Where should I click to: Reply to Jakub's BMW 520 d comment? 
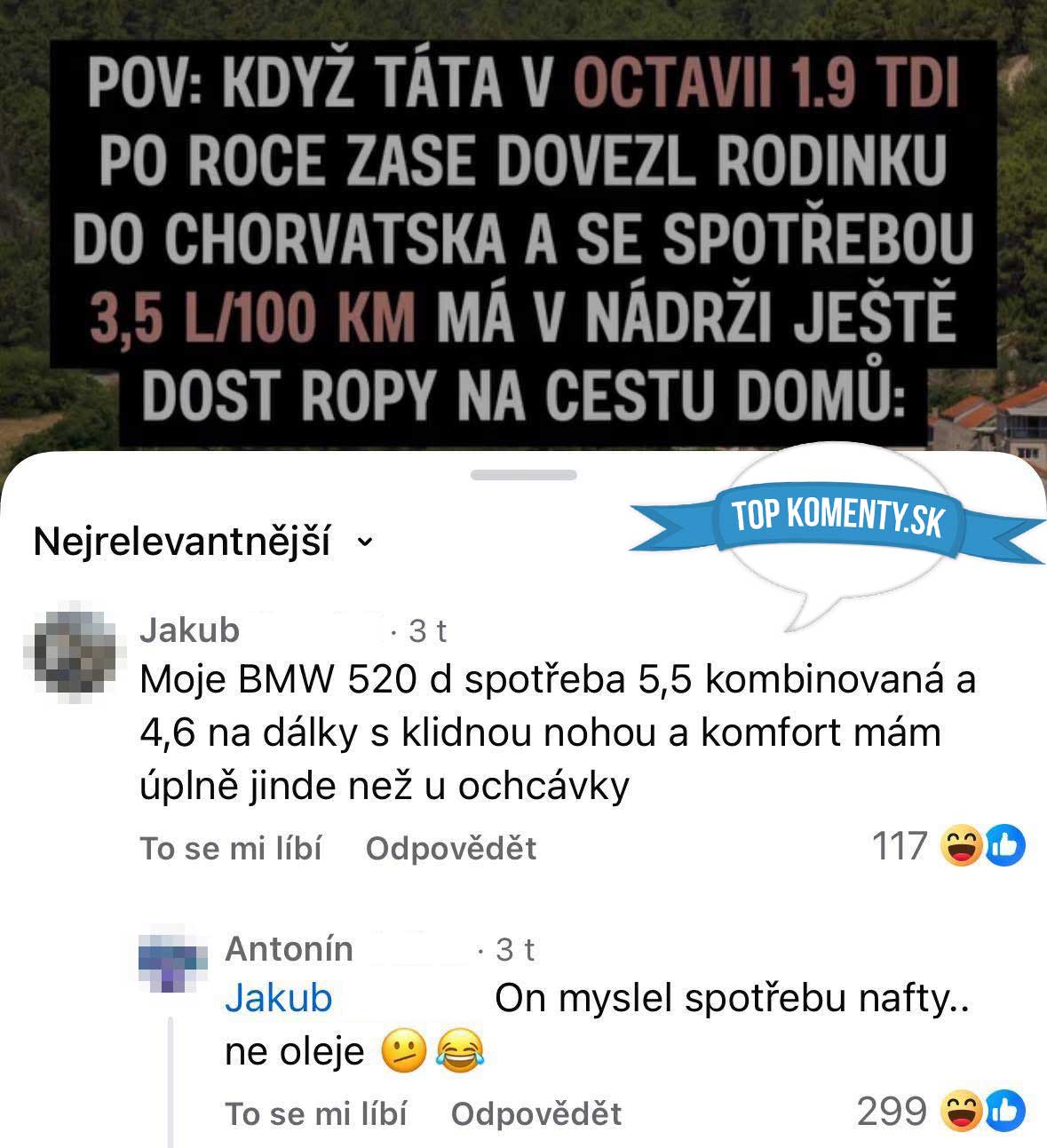tap(450, 848)
